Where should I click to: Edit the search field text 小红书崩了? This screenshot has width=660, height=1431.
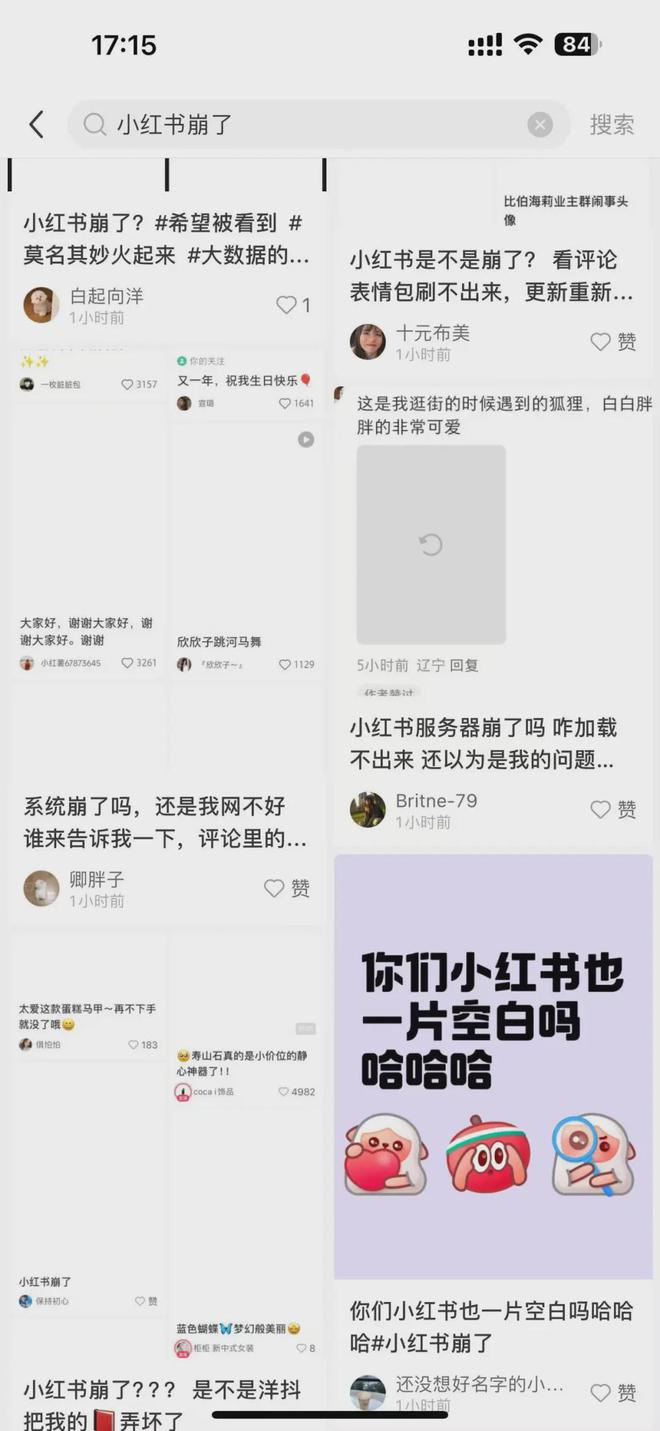point(300,125)
